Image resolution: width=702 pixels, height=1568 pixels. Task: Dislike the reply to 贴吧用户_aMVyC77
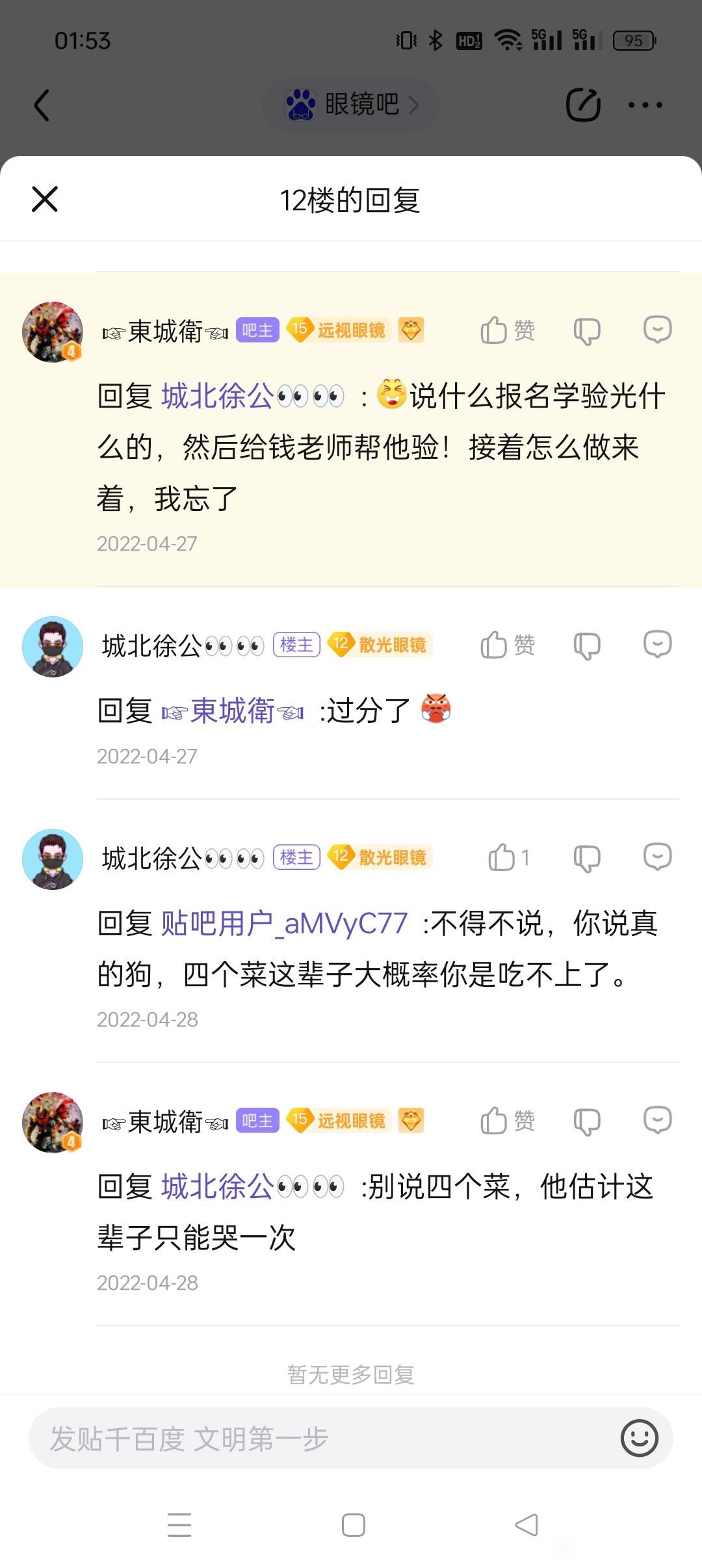pos(587,858)
